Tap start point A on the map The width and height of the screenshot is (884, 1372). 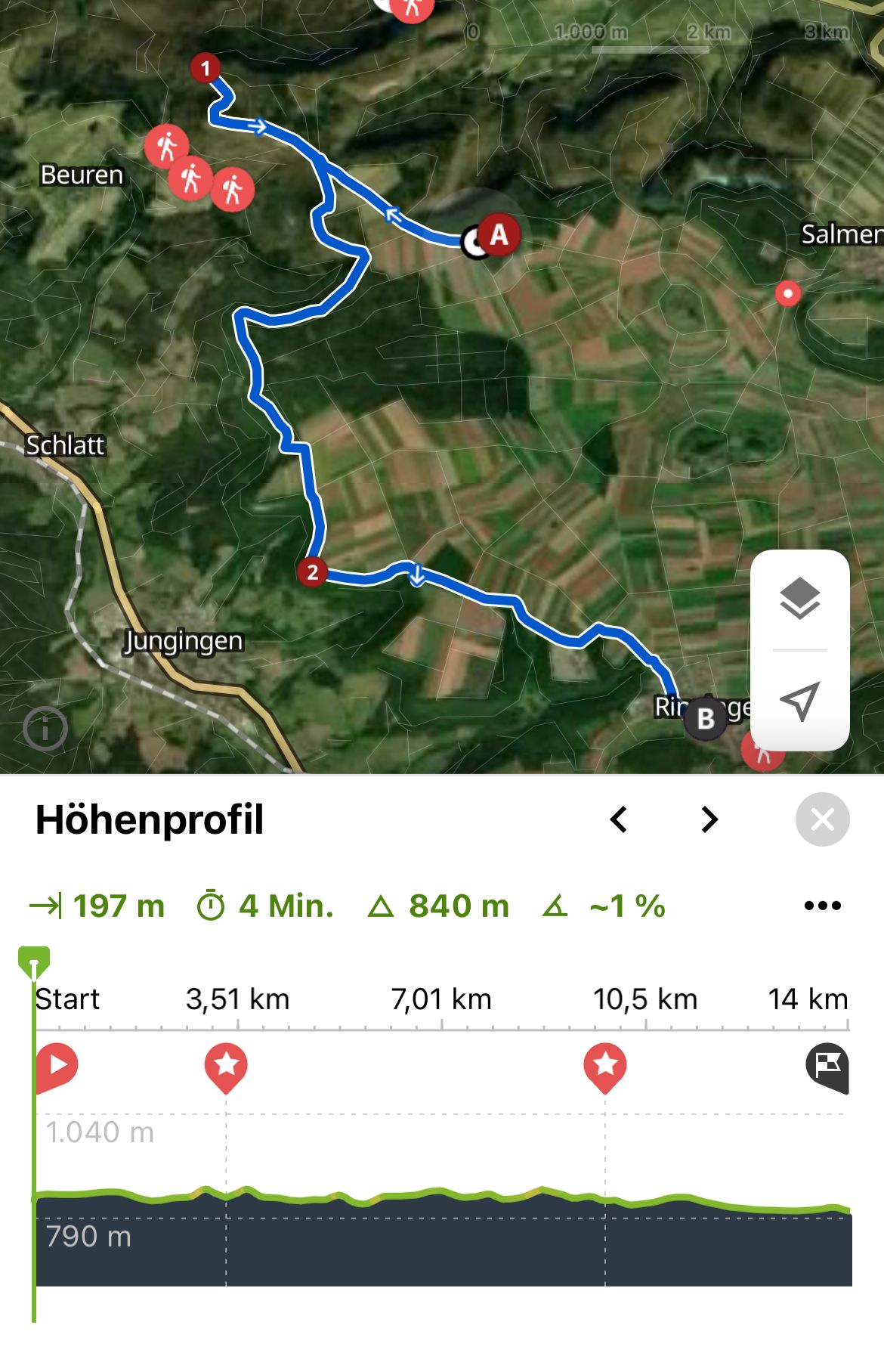[x=499, y=235]
